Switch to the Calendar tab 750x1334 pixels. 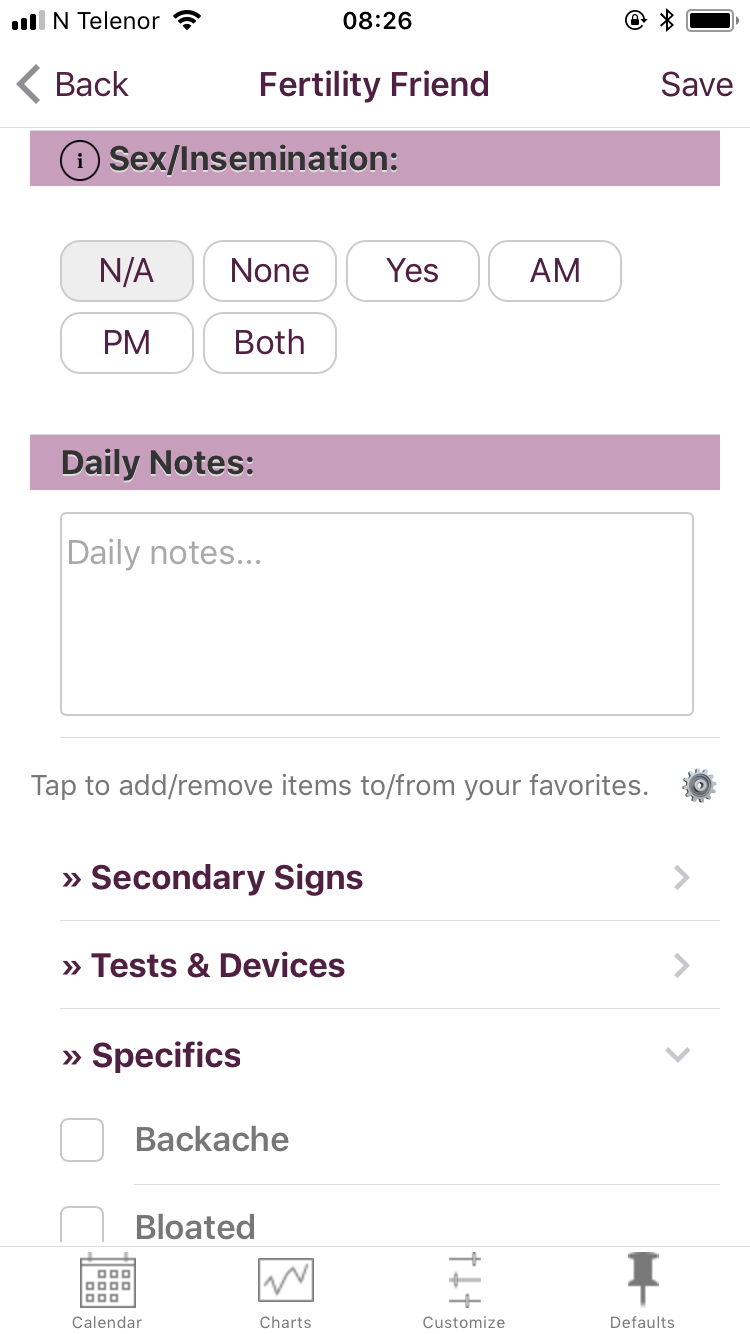click(107, 1292)
